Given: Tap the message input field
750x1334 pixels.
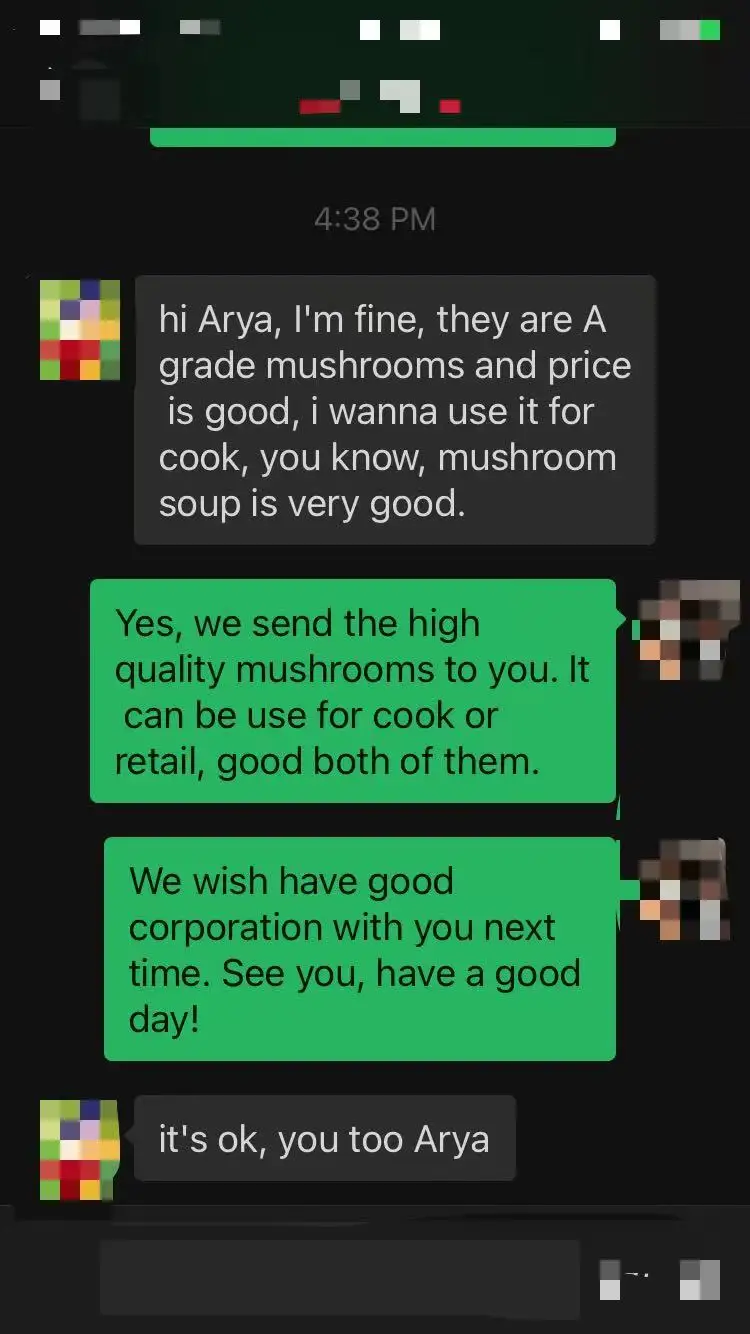Looking at the screenshot, I should point(340,1278).
